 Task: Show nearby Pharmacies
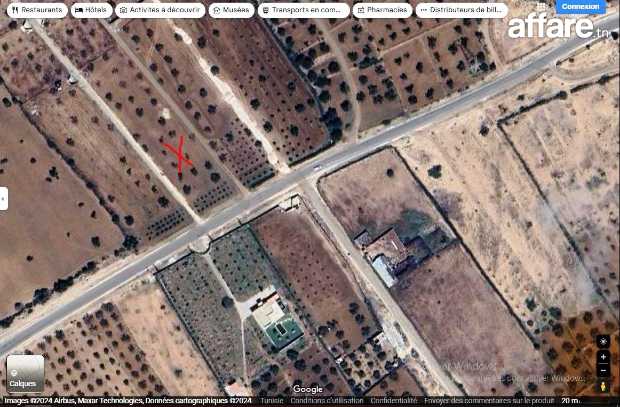[382, 10]
